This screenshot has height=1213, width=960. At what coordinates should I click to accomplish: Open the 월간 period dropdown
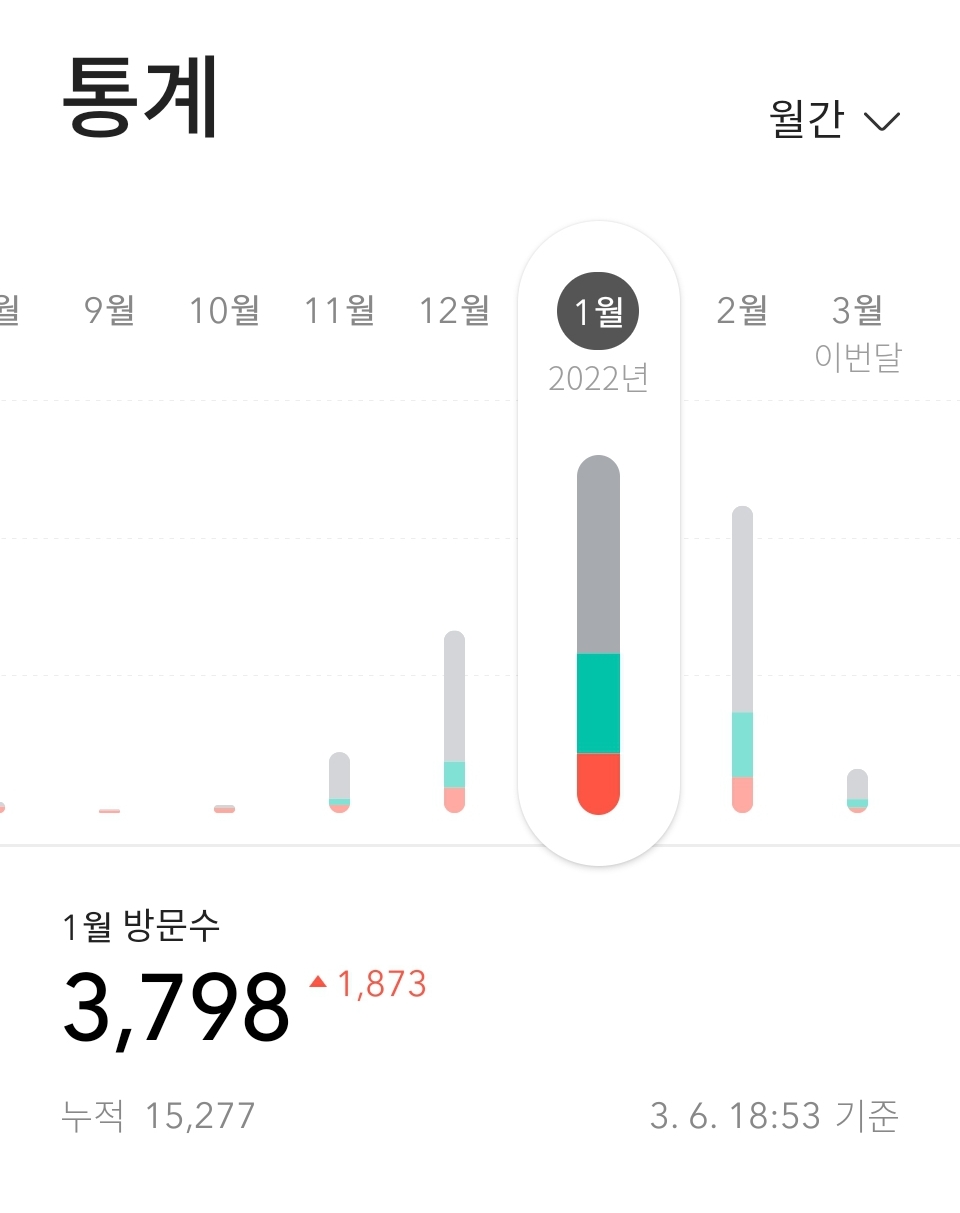[x=834, y=121]
